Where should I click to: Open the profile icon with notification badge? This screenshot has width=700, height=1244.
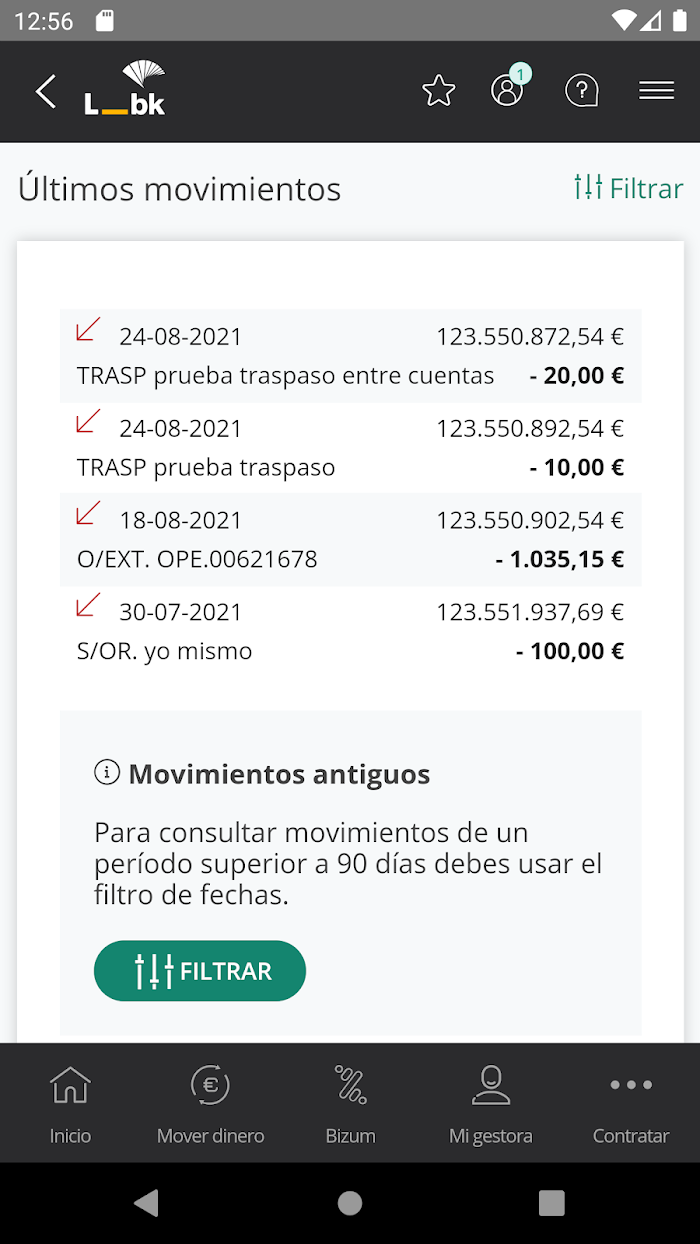pyautogui.click(x=509, y=88)
